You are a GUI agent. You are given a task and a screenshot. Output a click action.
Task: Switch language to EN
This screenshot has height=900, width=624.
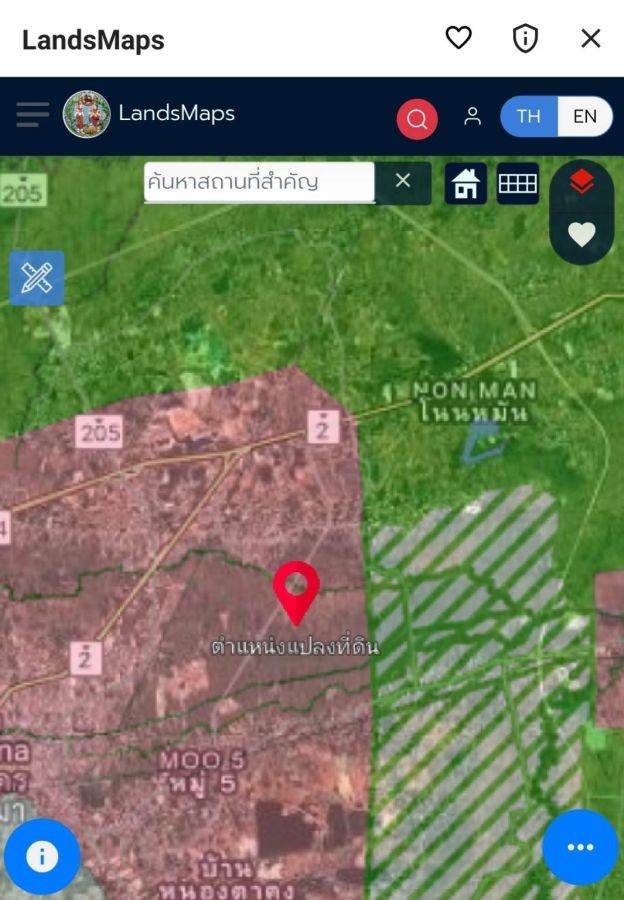click(x=585, y=116)
